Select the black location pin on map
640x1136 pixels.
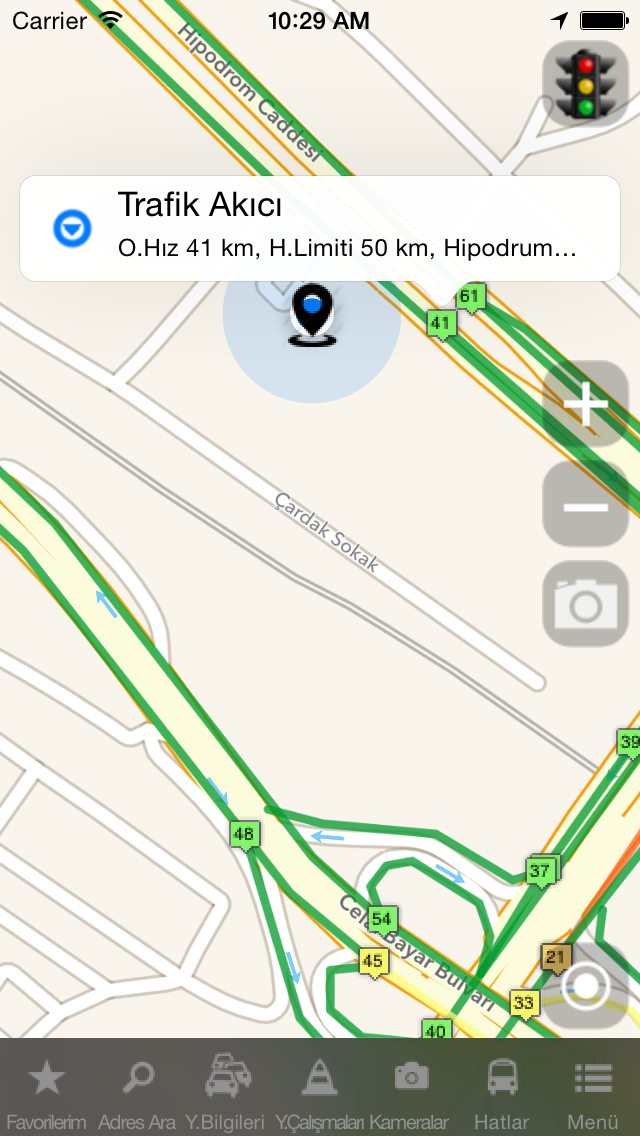tap(313, 314)
